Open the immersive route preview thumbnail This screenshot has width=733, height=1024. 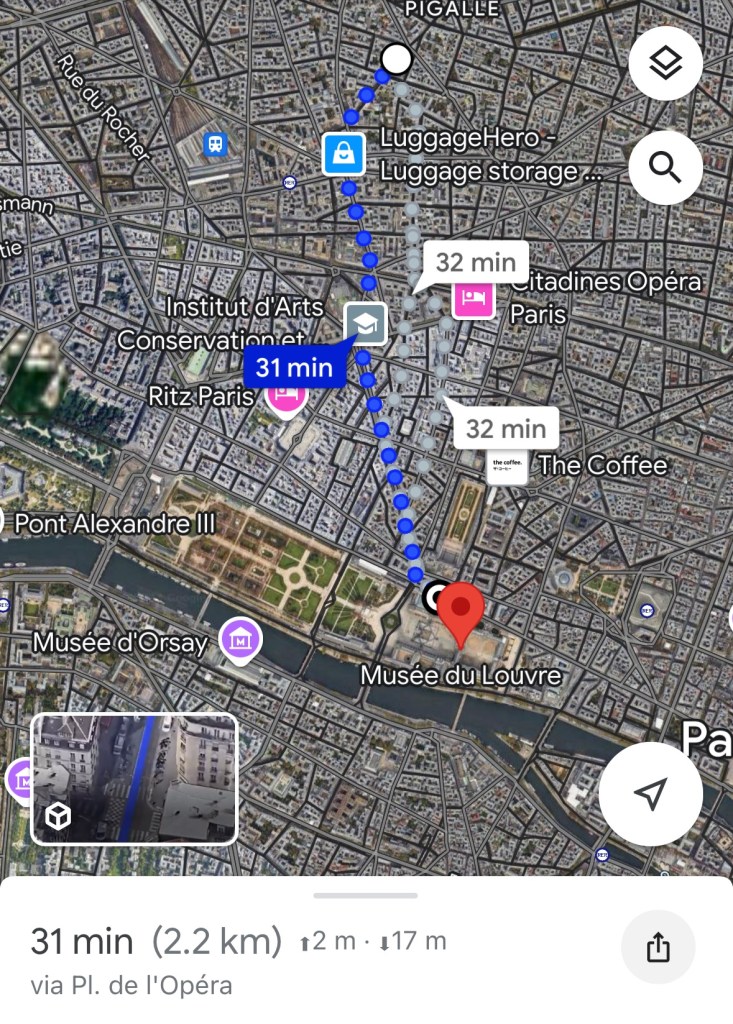point(135,779)
